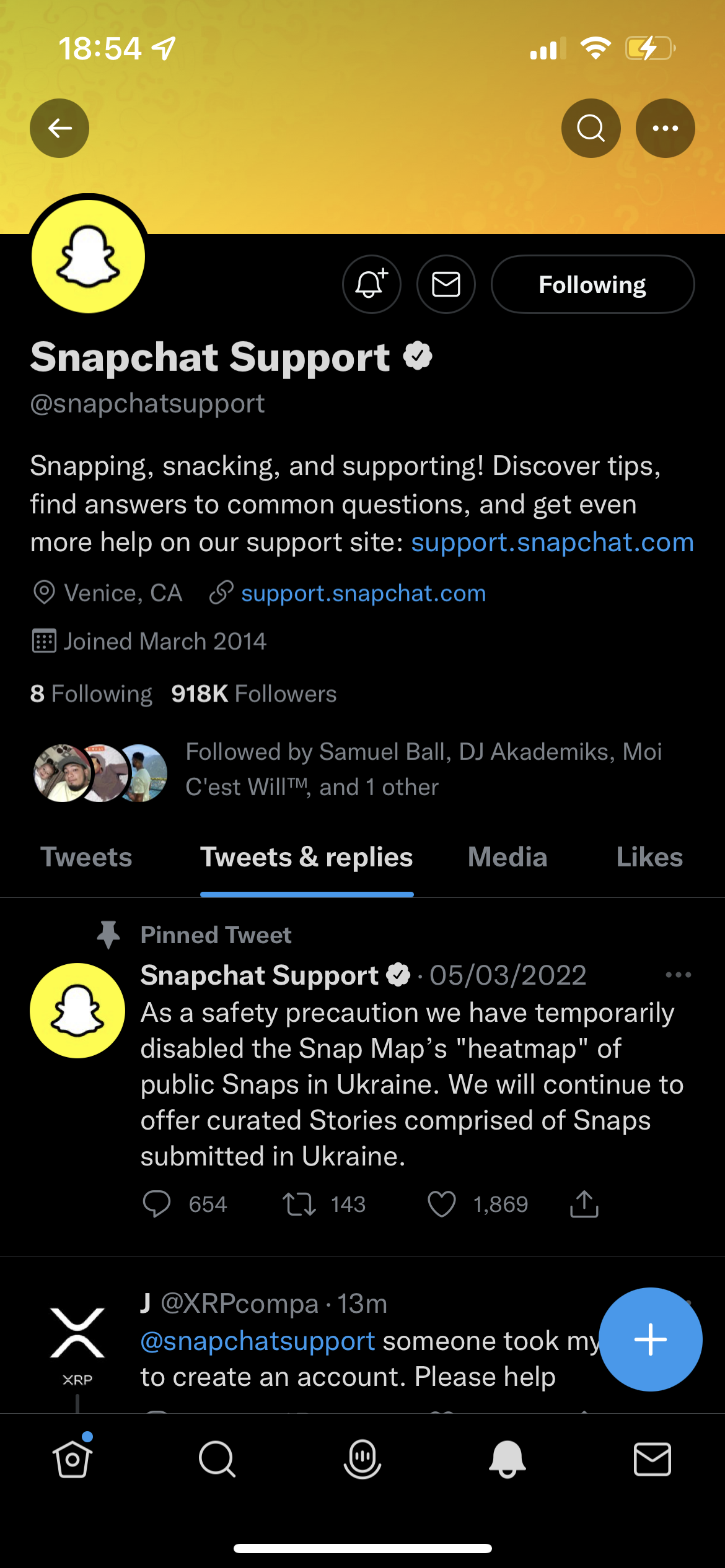Search within Snapchat Support's profile
Screen dimensions: 725x1568
tap(591, 128)
